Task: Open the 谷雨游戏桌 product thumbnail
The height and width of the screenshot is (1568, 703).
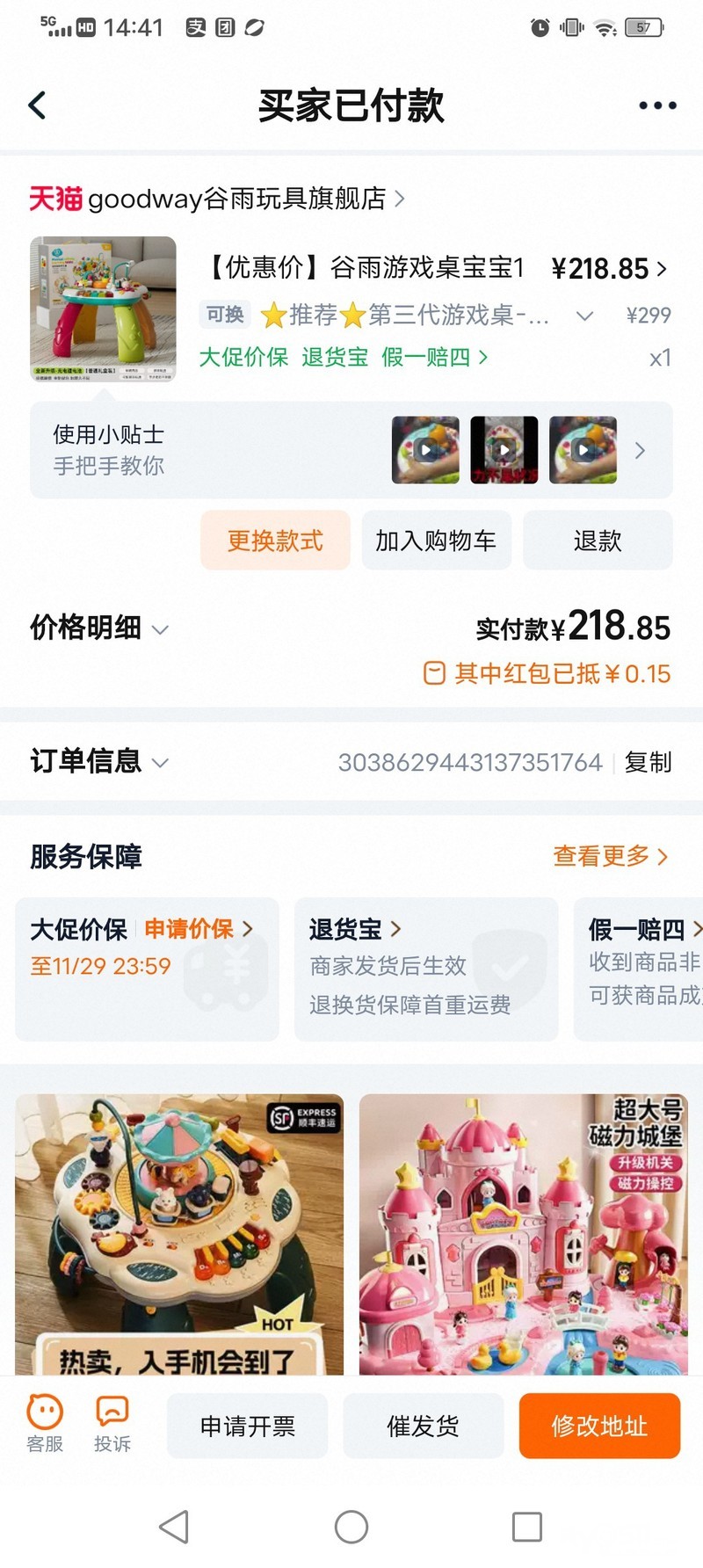Action: point(103,309)
